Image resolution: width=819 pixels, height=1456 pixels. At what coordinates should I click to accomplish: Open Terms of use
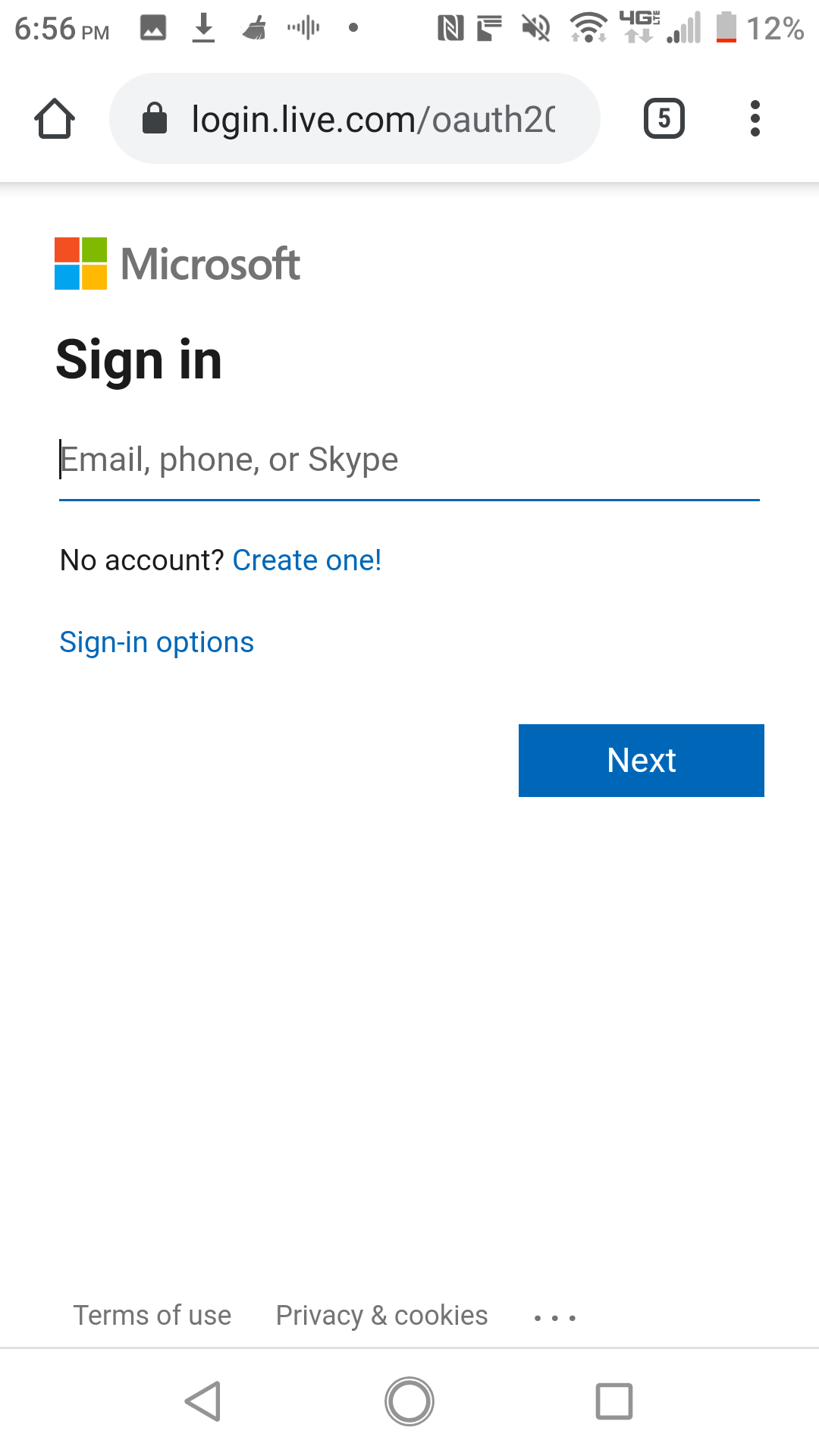[x=152, y=1315]
